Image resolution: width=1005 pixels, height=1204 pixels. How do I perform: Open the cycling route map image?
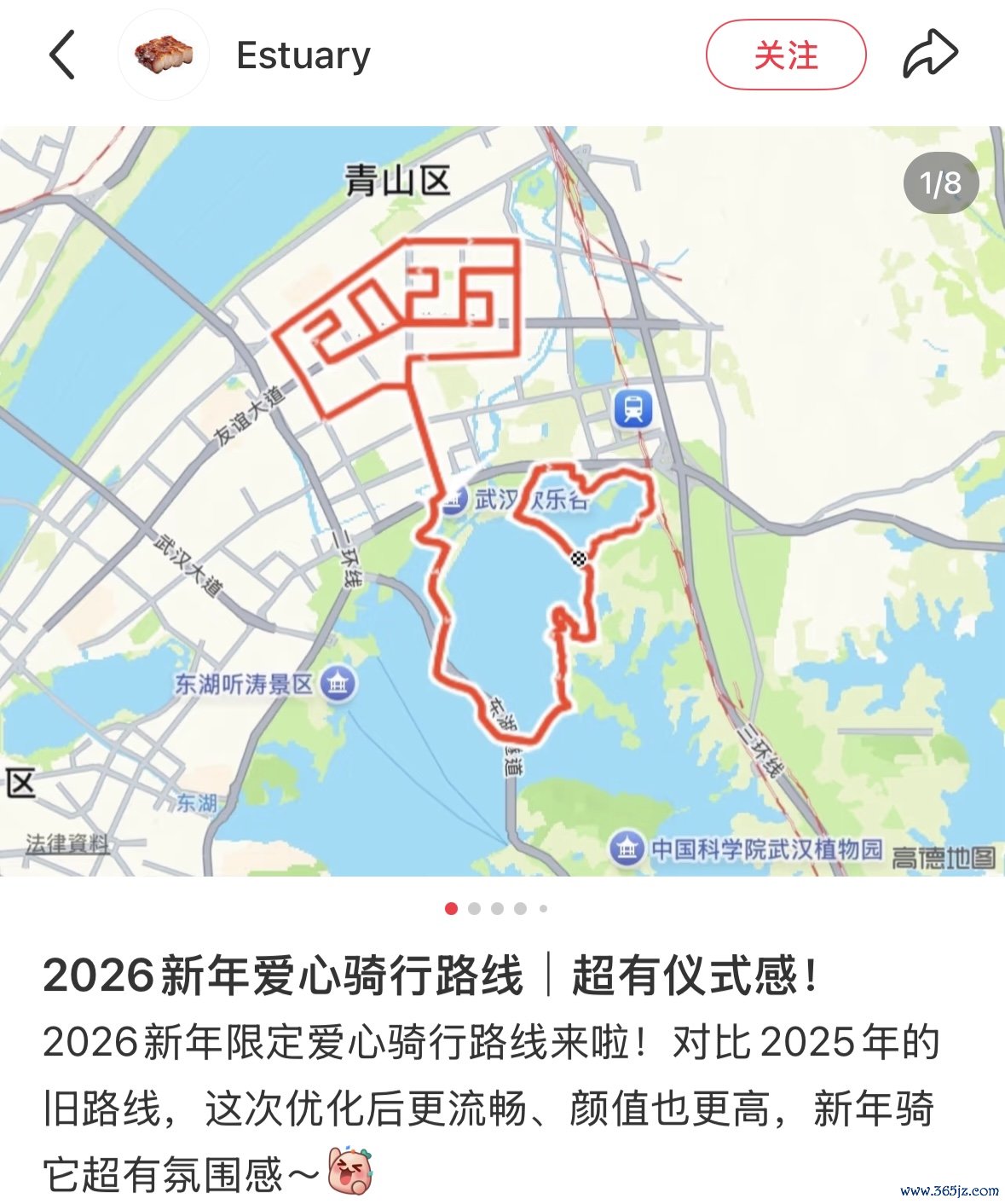click(502, 501)
